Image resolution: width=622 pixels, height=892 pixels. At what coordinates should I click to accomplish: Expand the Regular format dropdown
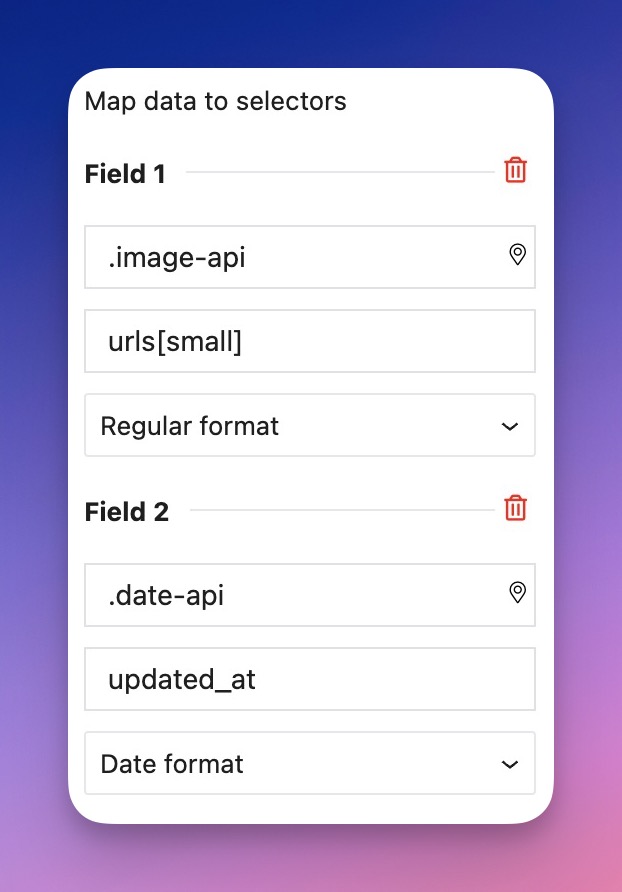310,426
